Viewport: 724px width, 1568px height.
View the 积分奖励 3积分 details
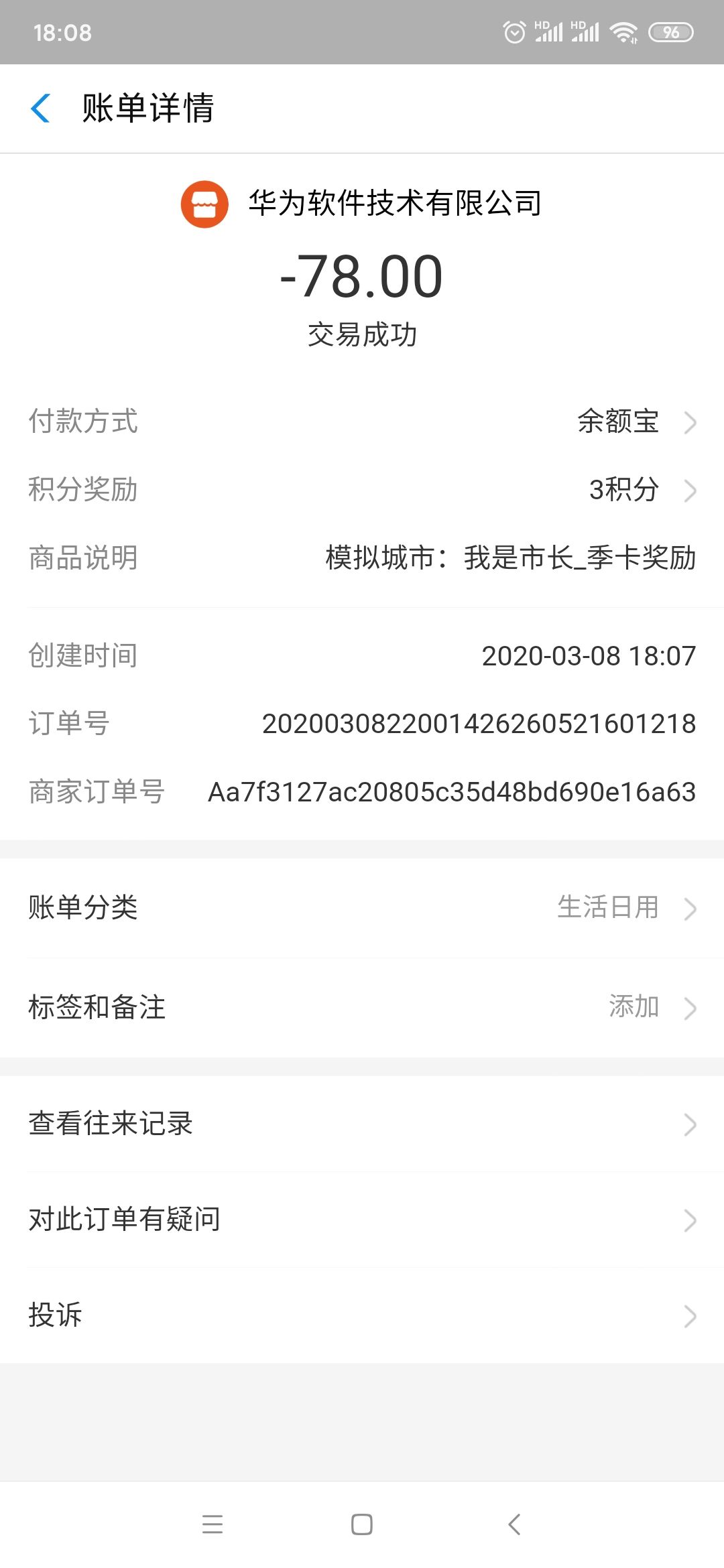coord(362,490)
